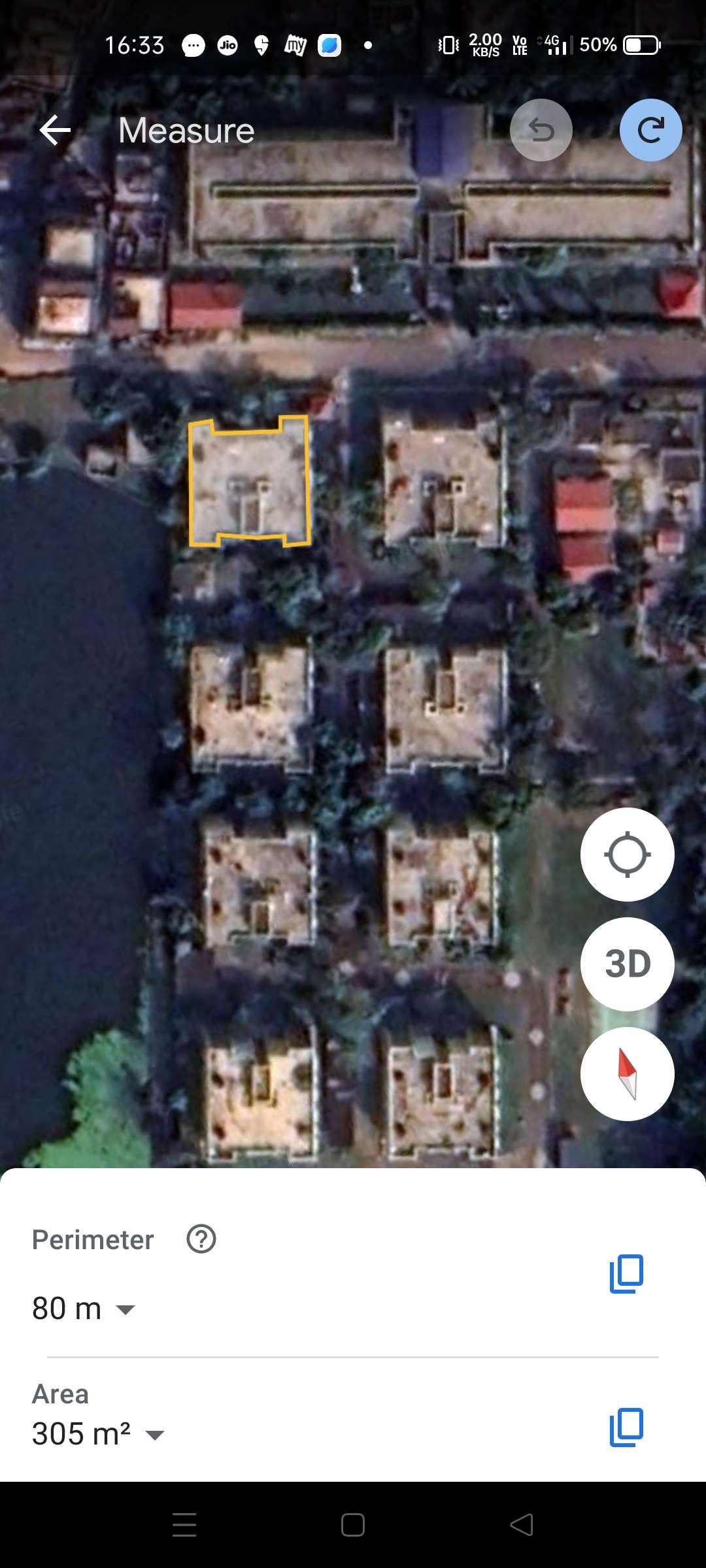Go back from the Measure screen
The image size is (706, 1568).
pyautogui.click(x=55, y=131)
